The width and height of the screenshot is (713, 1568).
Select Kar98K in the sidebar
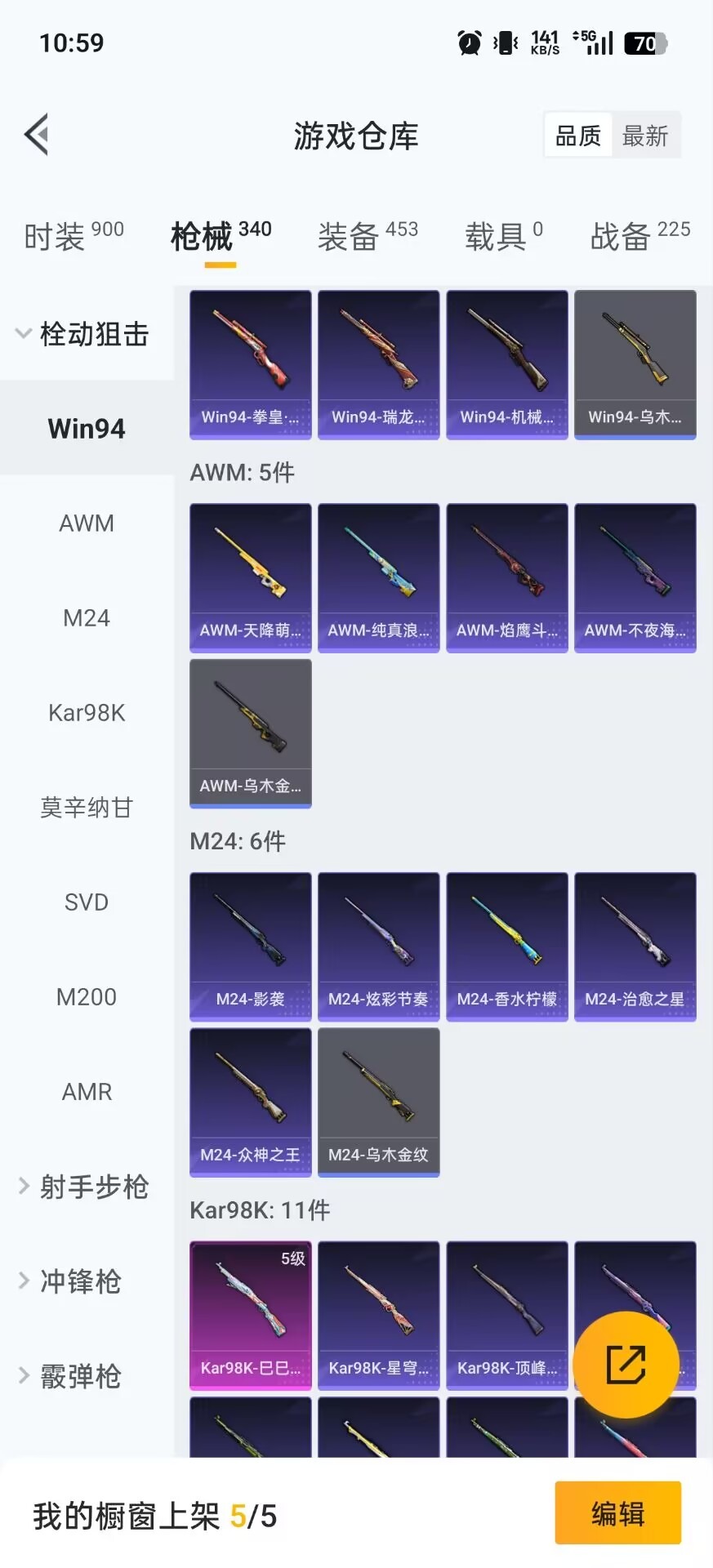coord(86,712)
